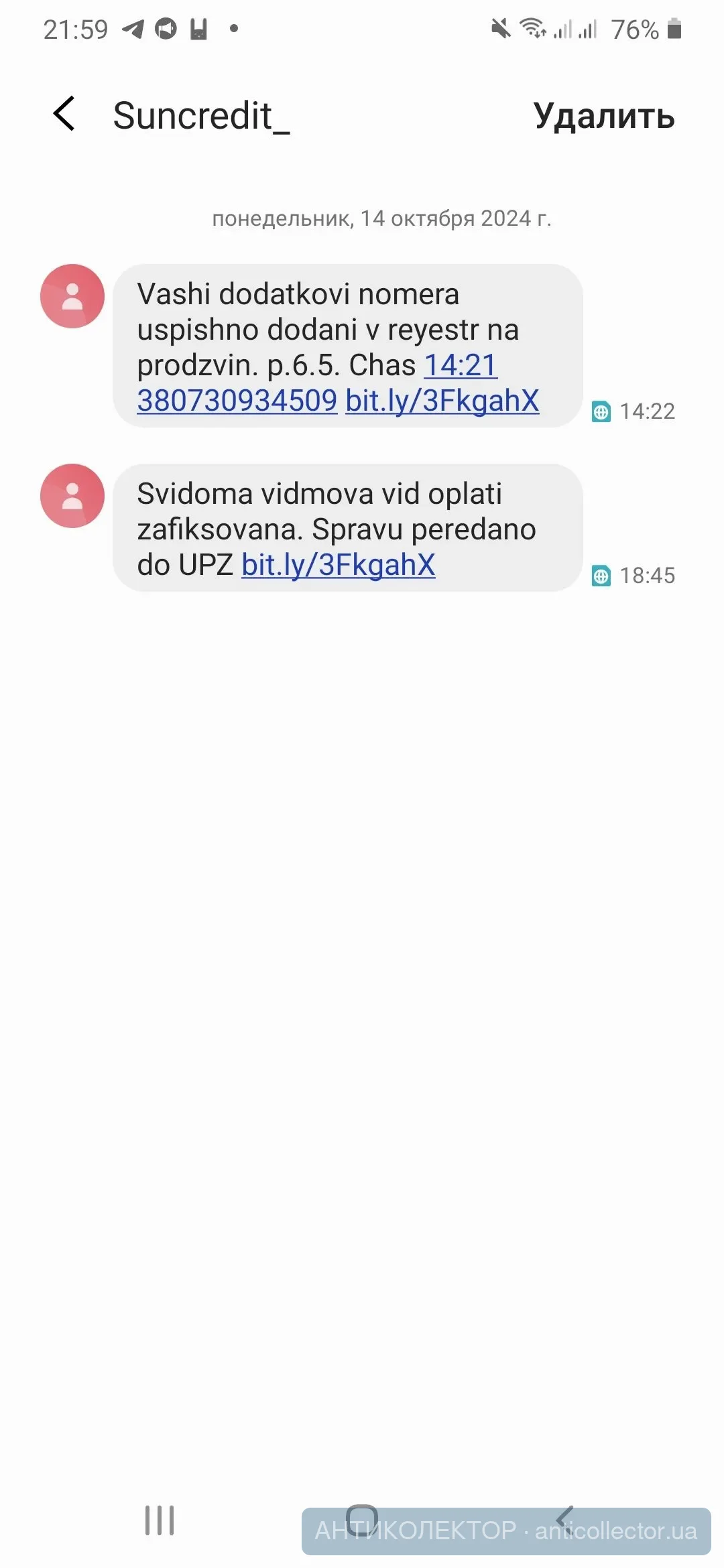Open bit.ly link in the 14:22 message
The height and width of the screenshot is (1568, 724).
[442, 401]
